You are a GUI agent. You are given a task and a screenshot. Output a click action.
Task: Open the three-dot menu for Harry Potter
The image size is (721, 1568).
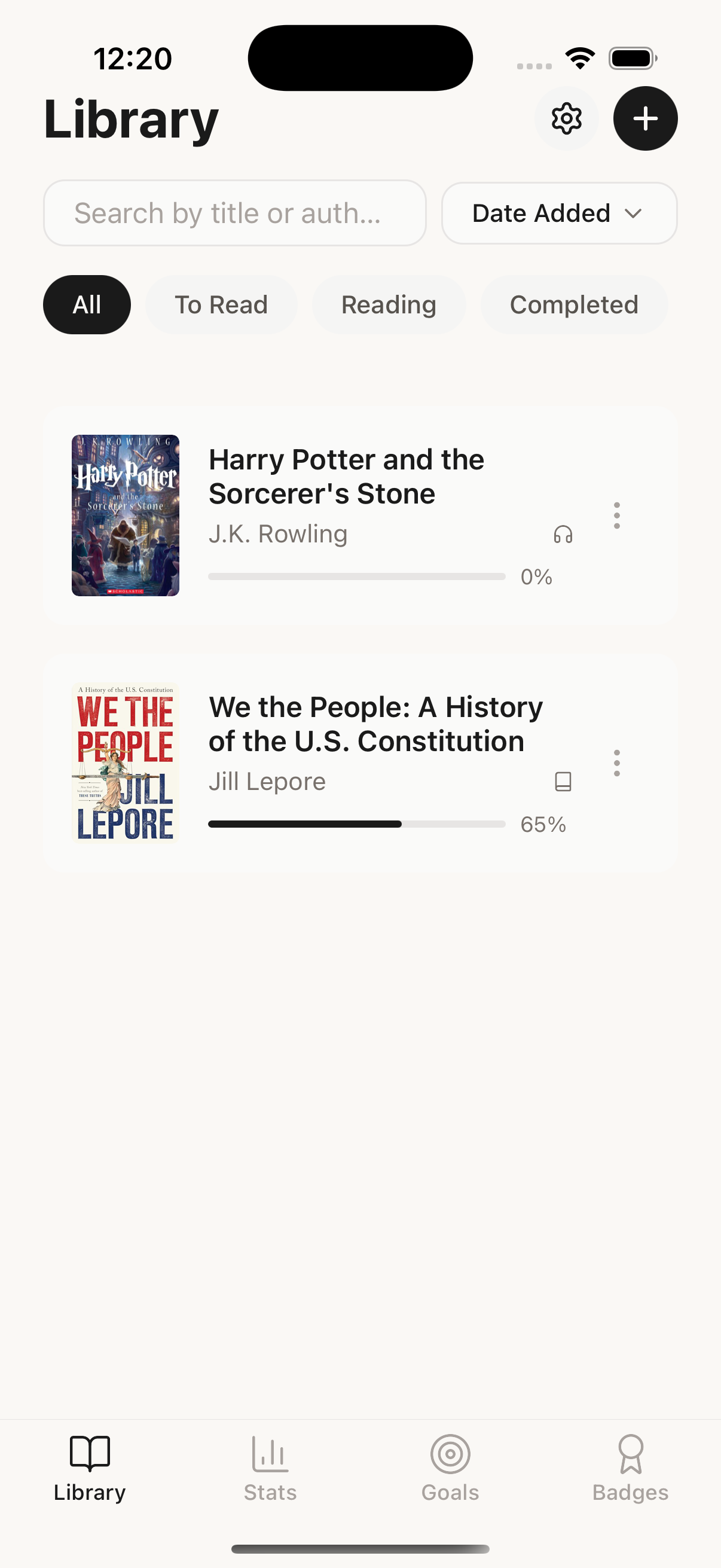pos(616,514)
